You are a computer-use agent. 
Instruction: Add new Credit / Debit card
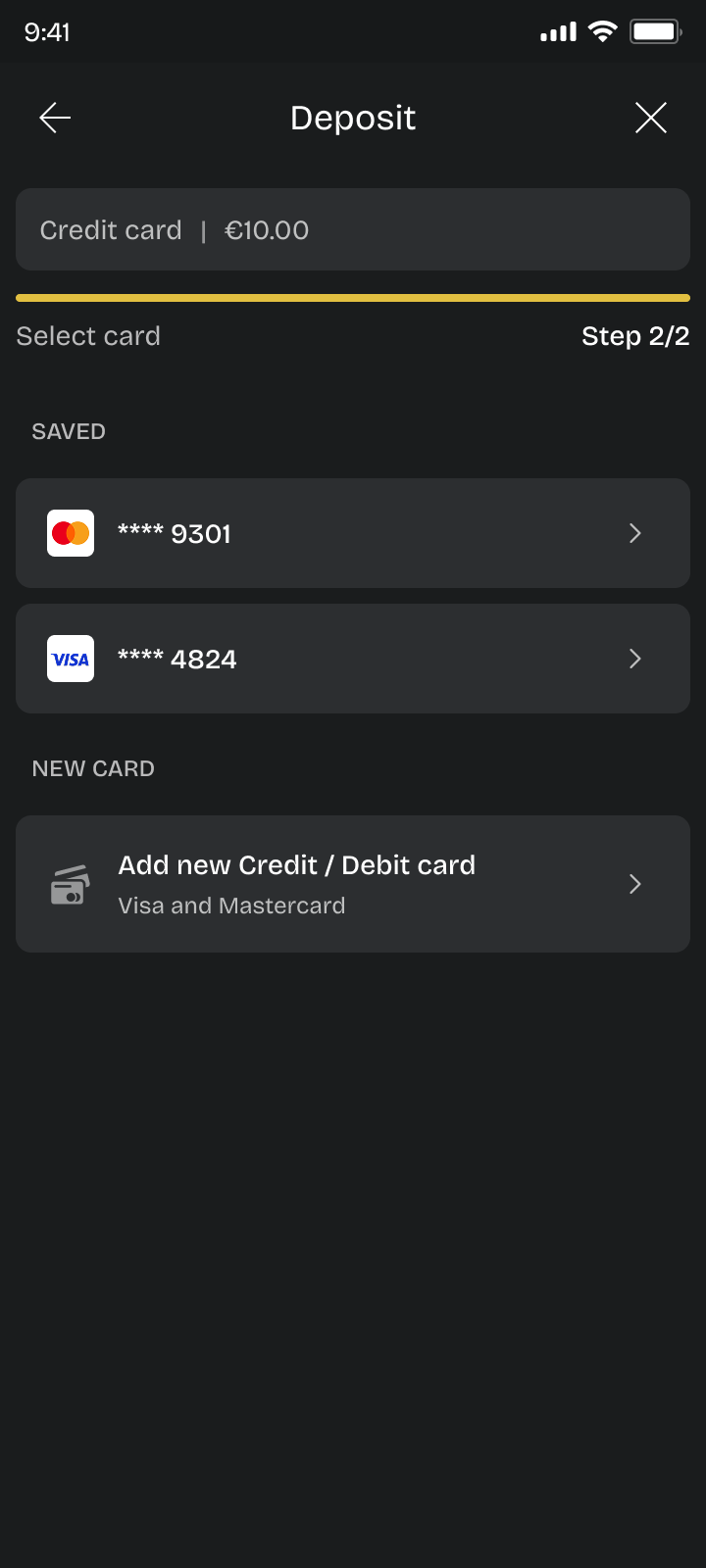(x=353, y=884)
